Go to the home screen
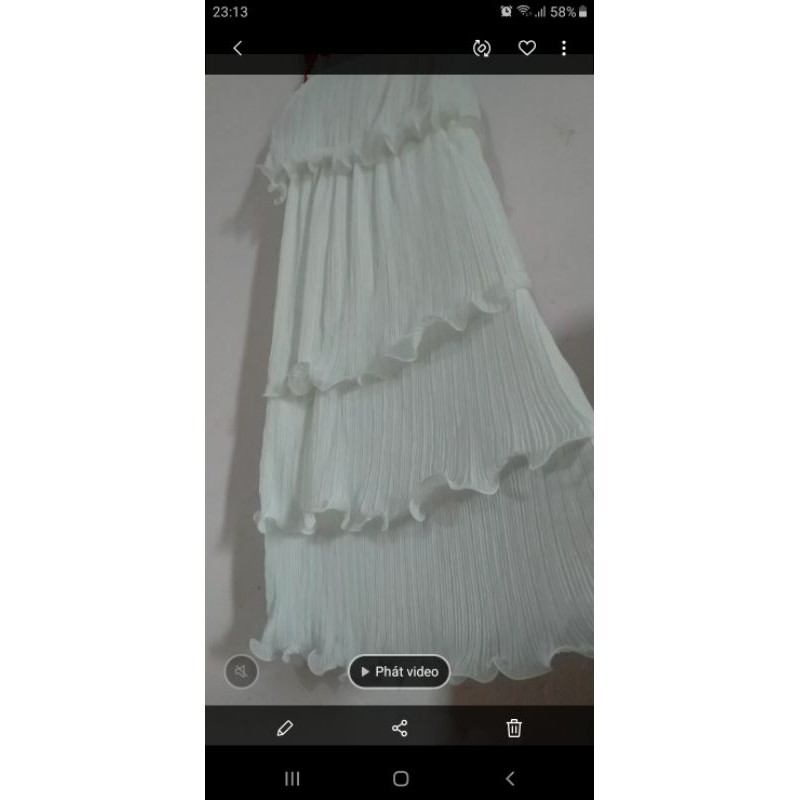The height and width of the screenshot is (800, 800). [x=400, y=778]
